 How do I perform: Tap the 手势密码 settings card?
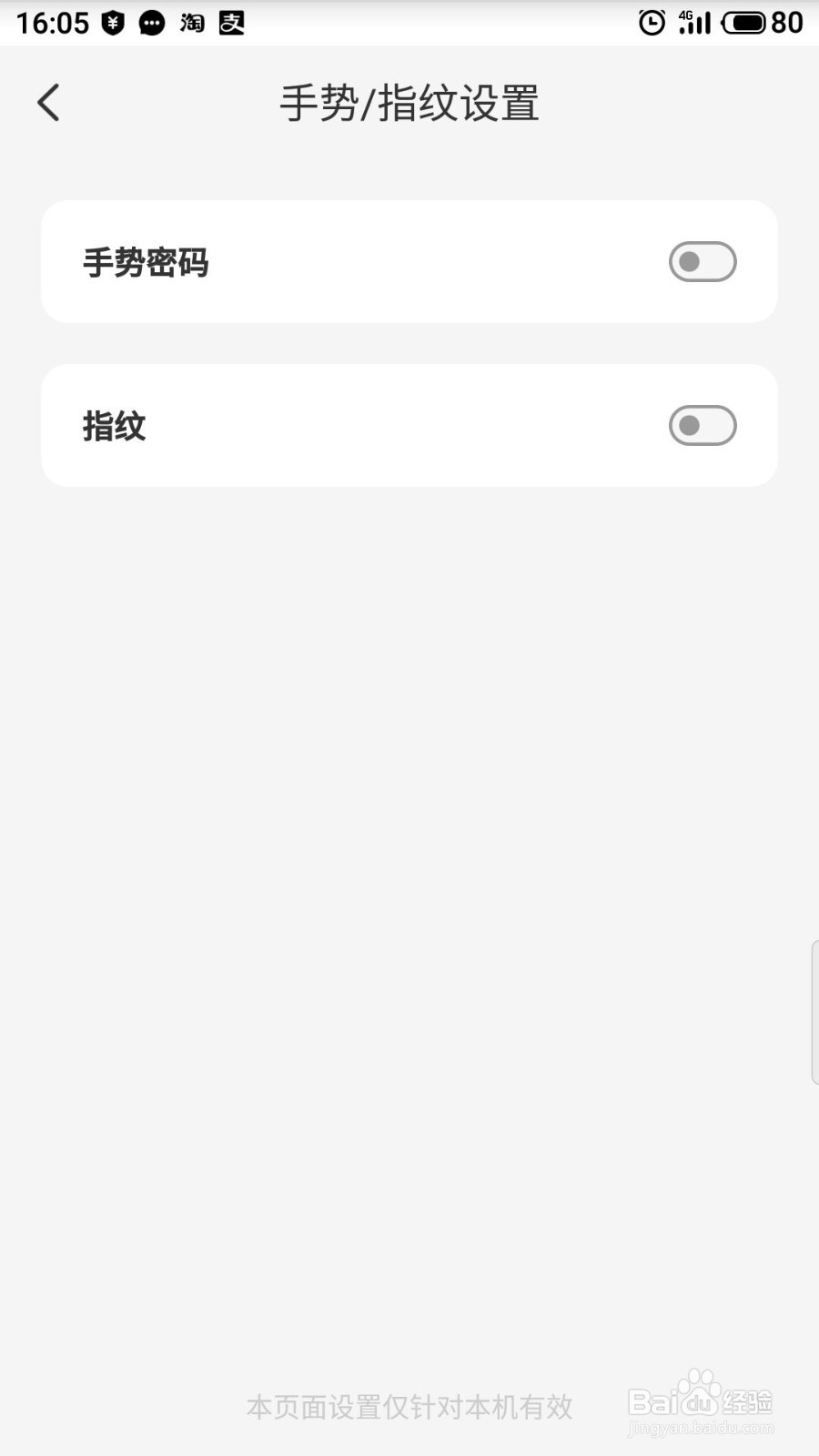[409, 261]
